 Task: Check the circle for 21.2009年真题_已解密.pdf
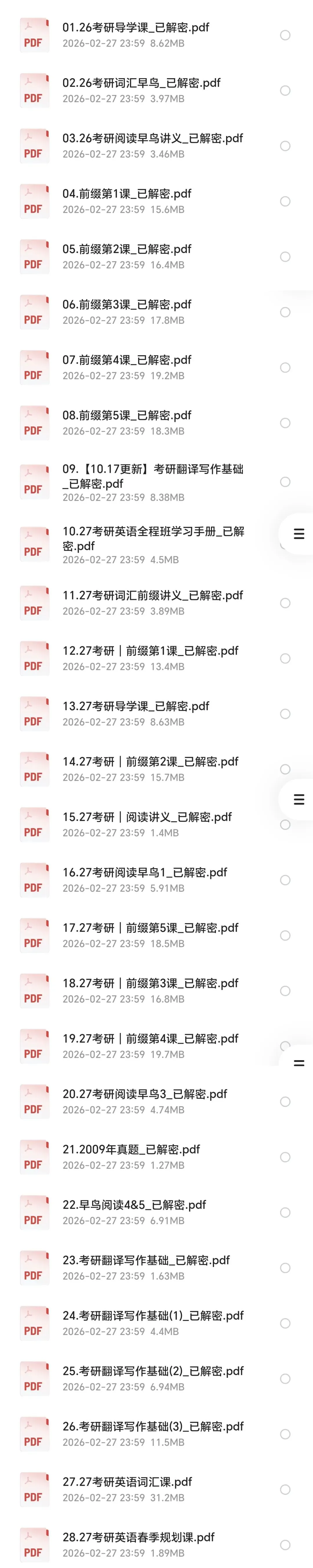coord(285,1157)
